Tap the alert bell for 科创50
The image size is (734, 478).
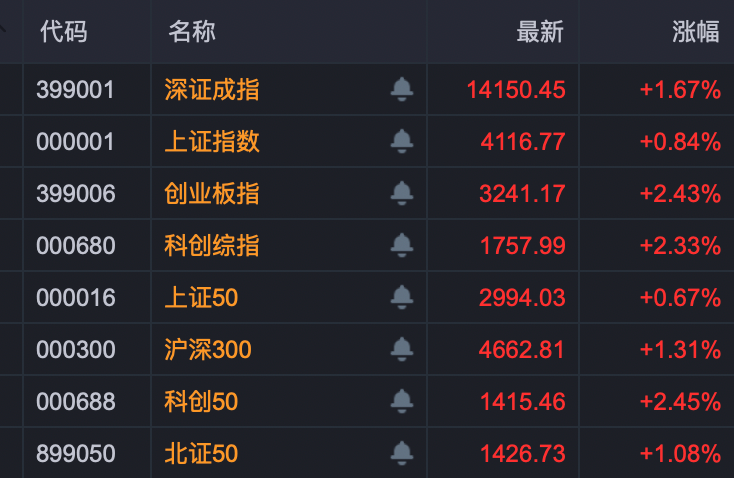coord(402,402)
